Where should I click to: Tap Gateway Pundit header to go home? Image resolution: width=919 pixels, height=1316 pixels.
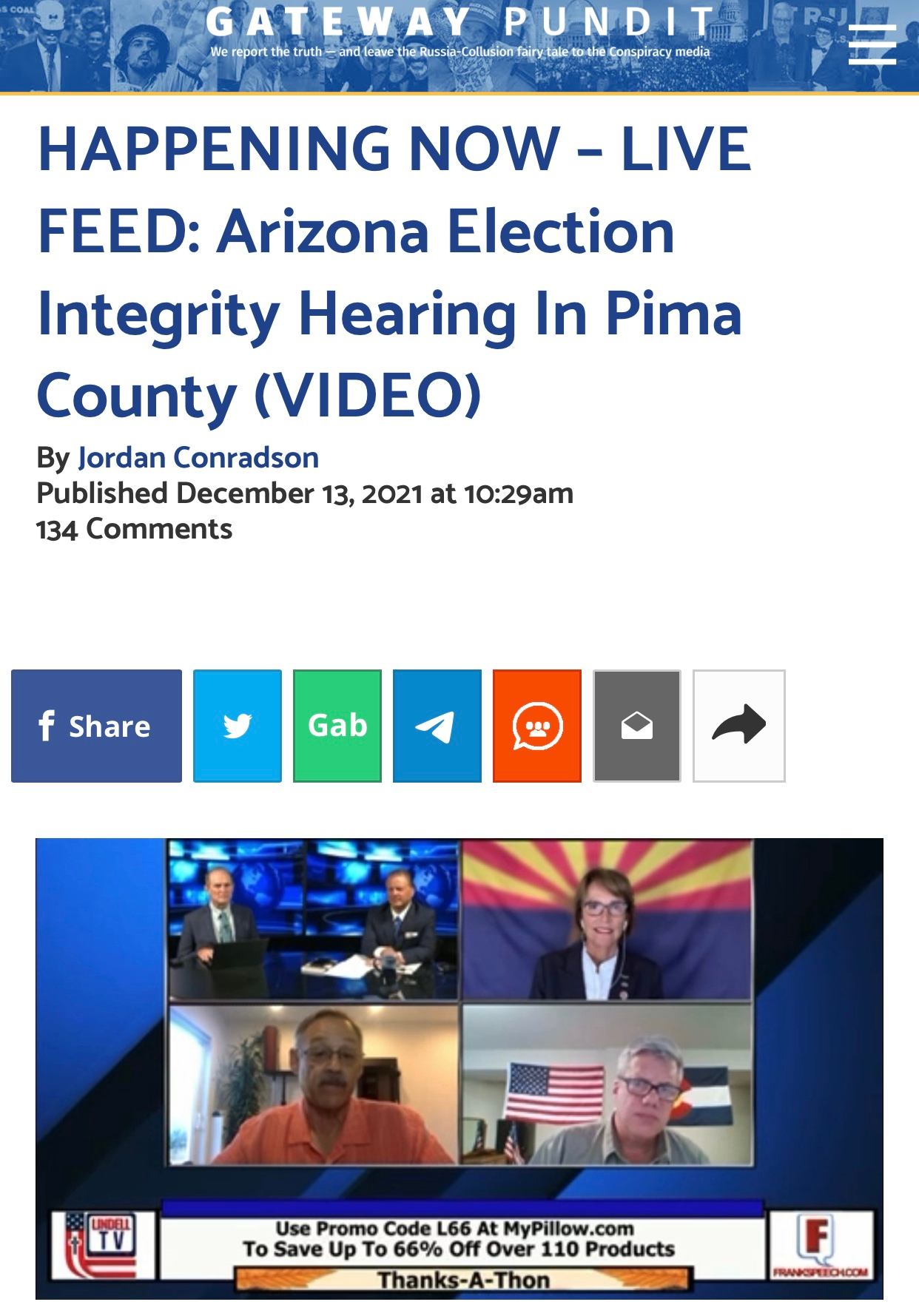point(459,30)
